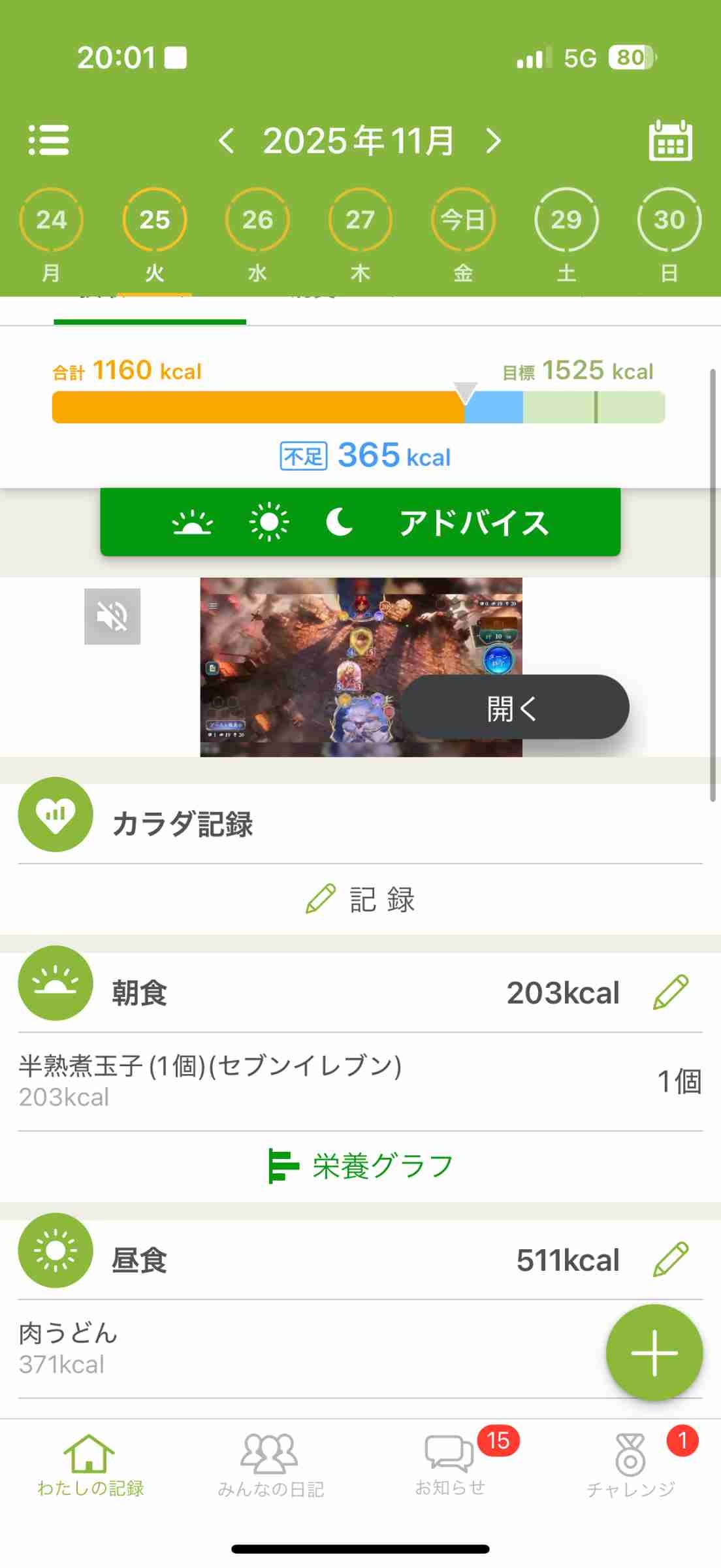Add a new record with plus button
The image size is (721, 1568).
pos(654,1352)
